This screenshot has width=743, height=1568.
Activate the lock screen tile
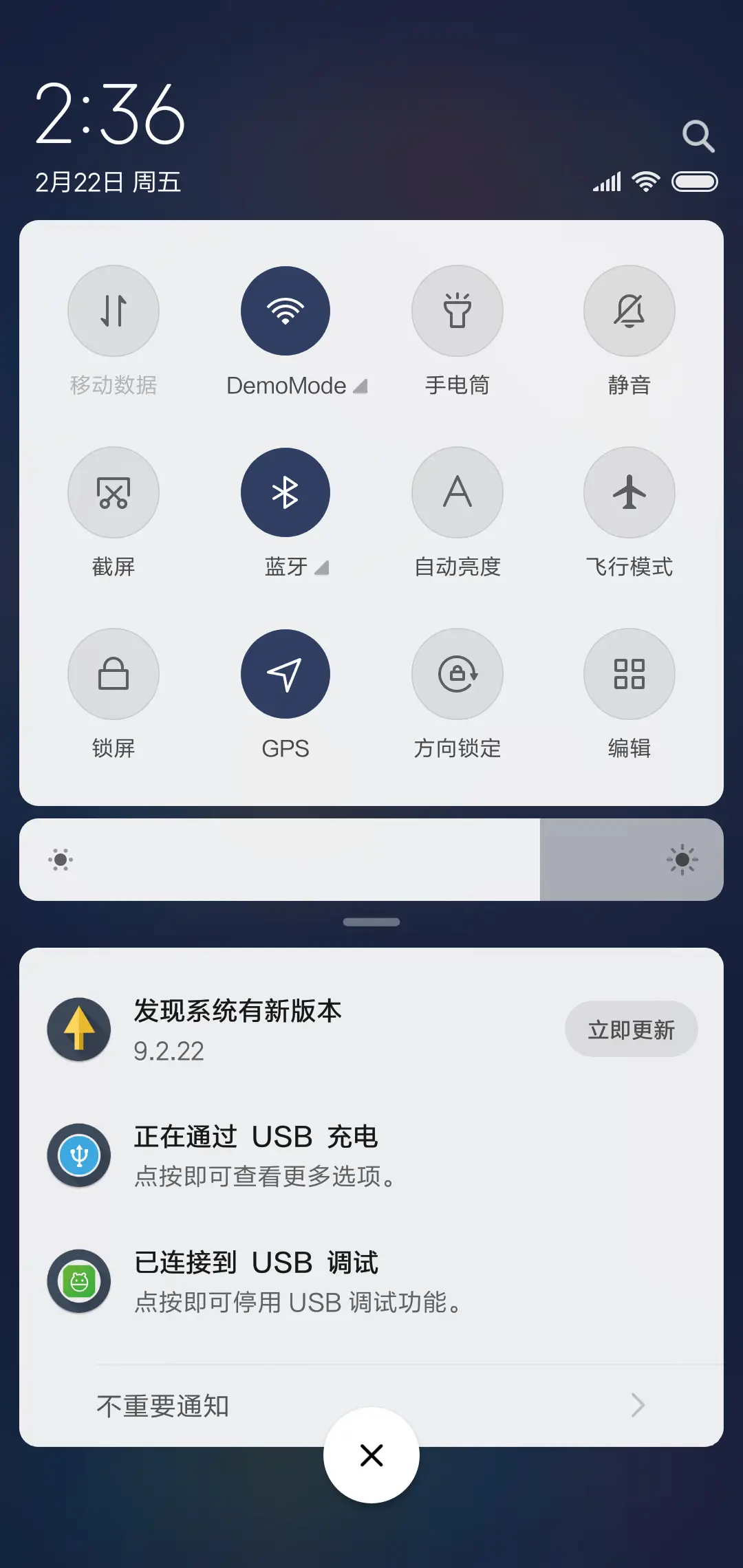[114, 674]
